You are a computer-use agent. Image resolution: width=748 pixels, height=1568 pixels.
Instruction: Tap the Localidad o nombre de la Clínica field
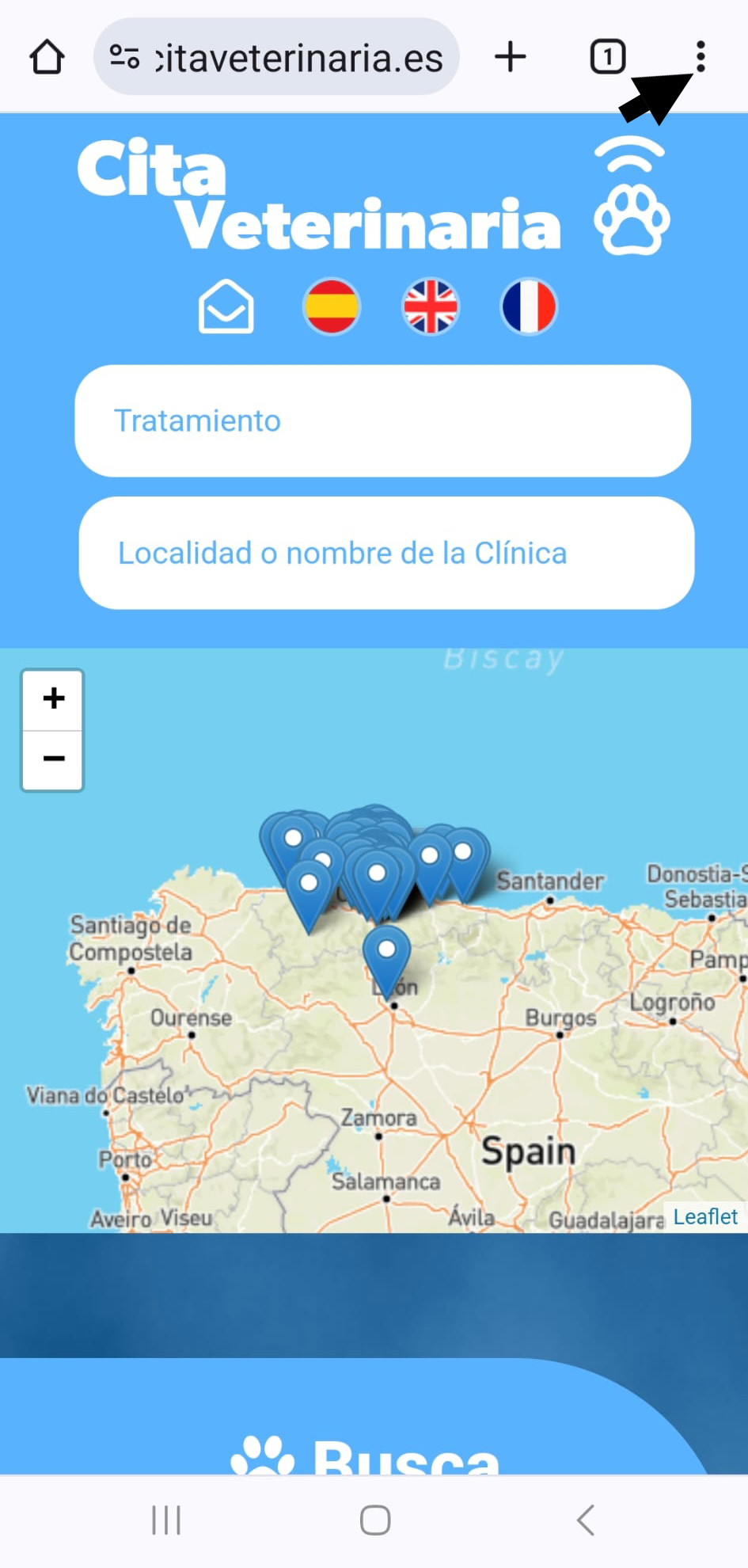click(386, 553)
